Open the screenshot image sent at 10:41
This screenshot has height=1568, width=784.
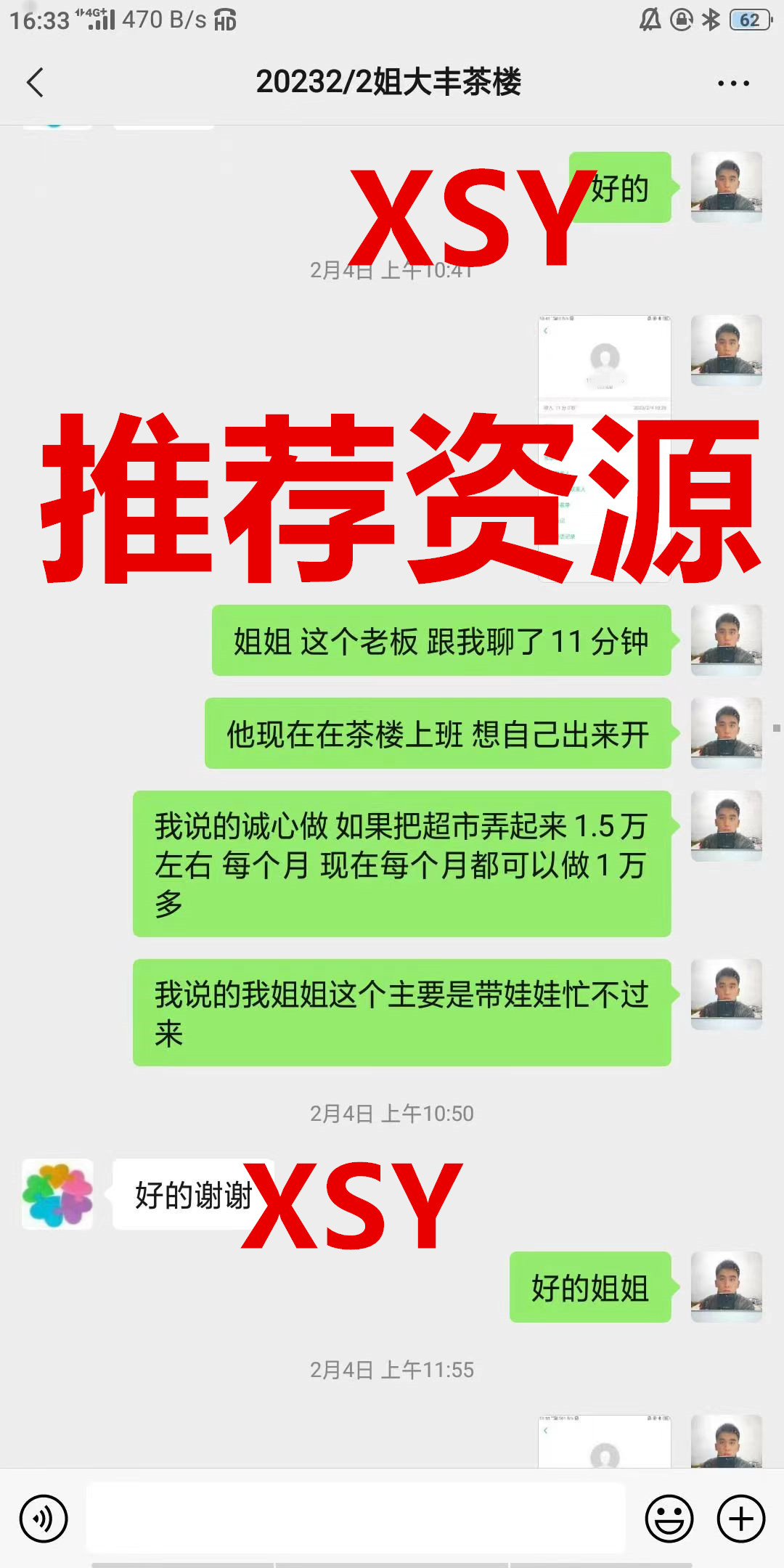point(604,363)
